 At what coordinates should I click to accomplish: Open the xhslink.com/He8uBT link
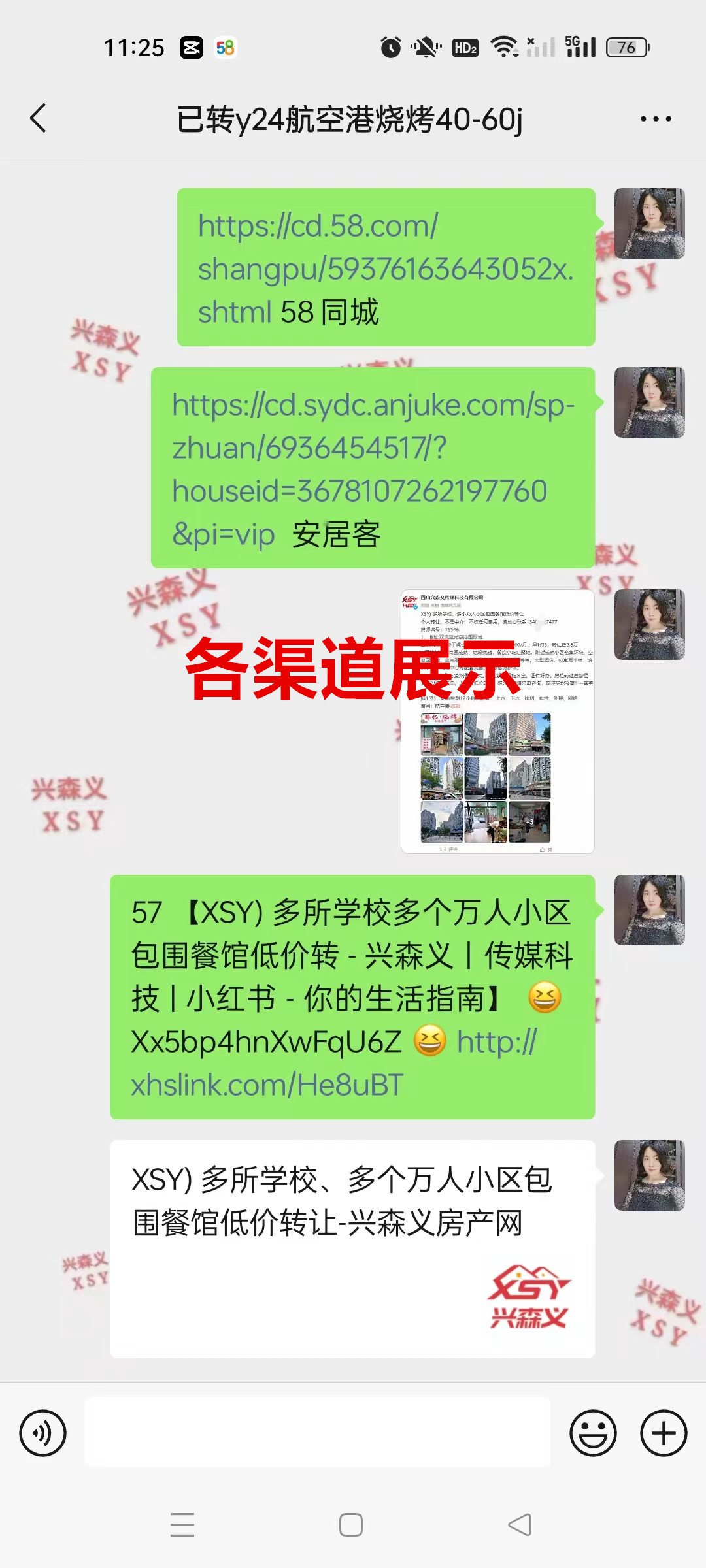[267, 1085]
